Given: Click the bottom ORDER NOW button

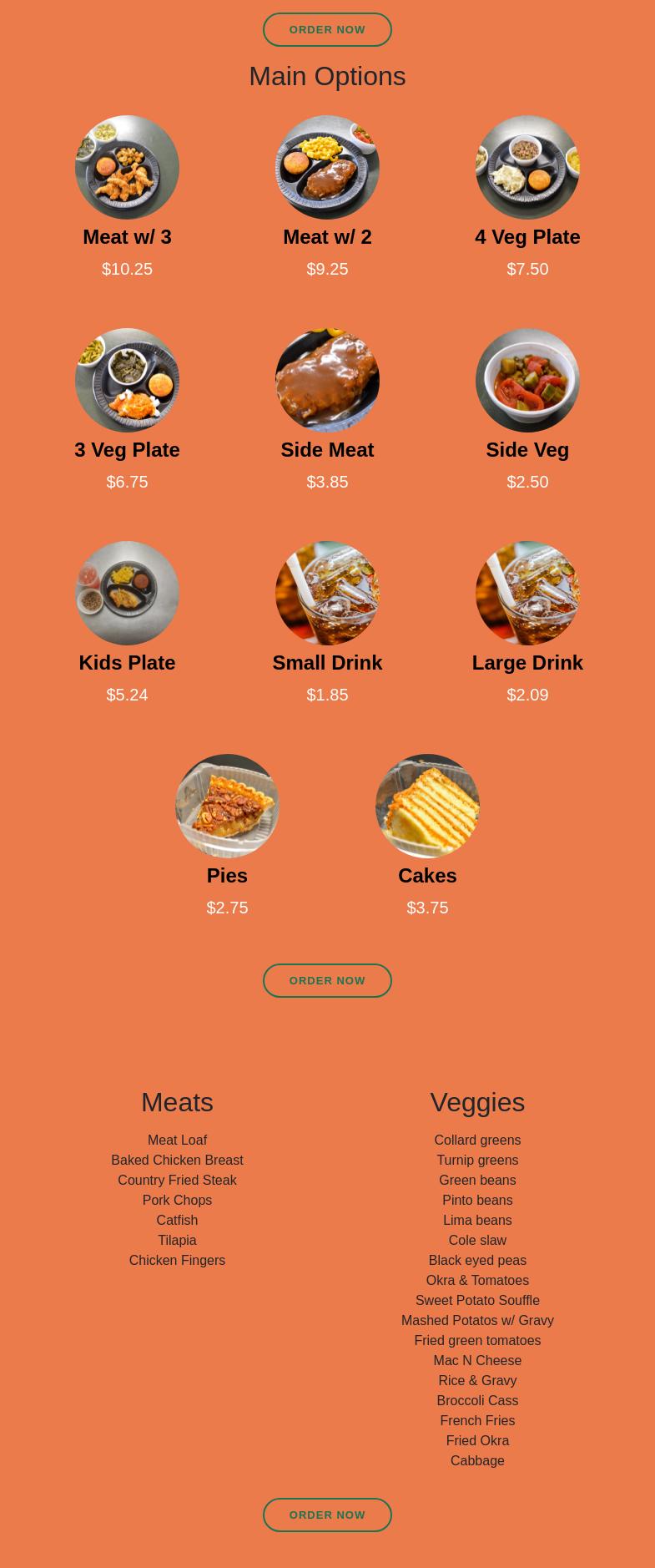Looking at the screenshot, I should point(327,1515).
